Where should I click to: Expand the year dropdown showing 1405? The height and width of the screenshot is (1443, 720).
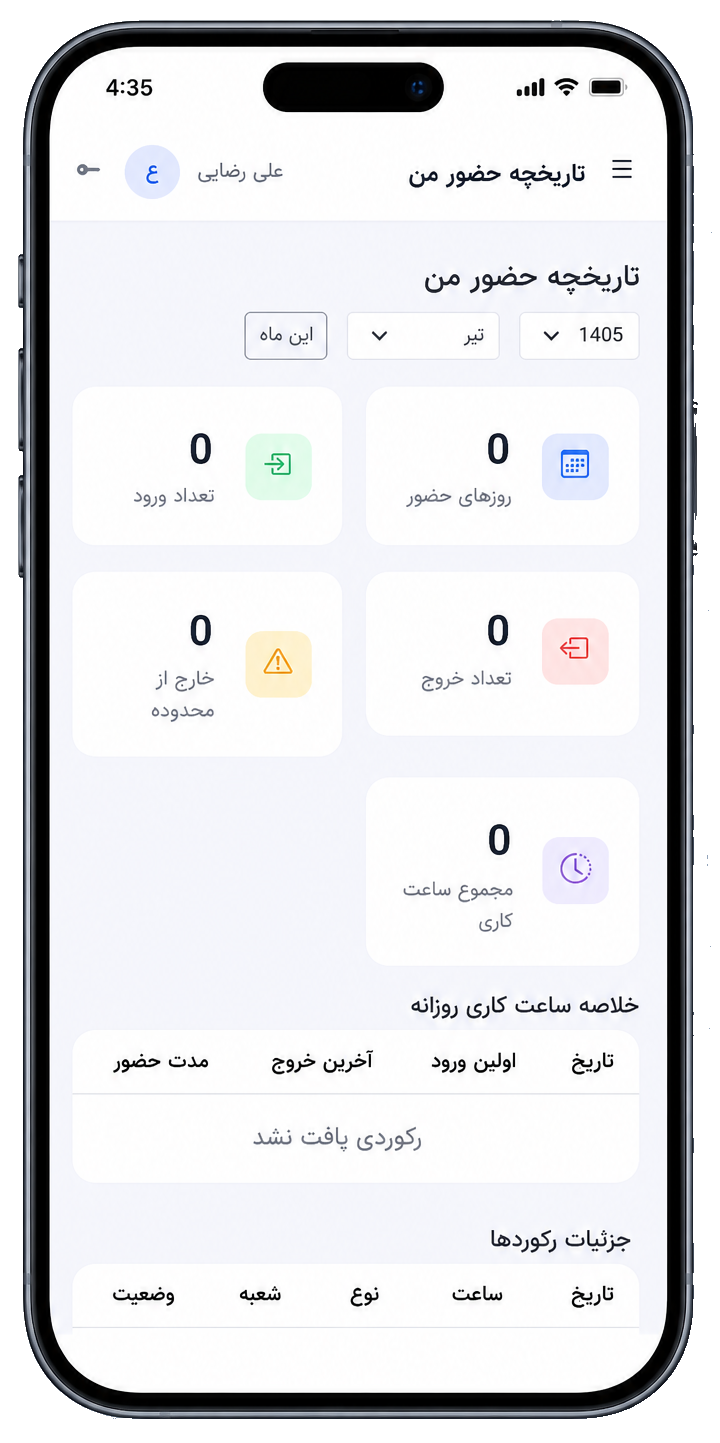point(579,335)
